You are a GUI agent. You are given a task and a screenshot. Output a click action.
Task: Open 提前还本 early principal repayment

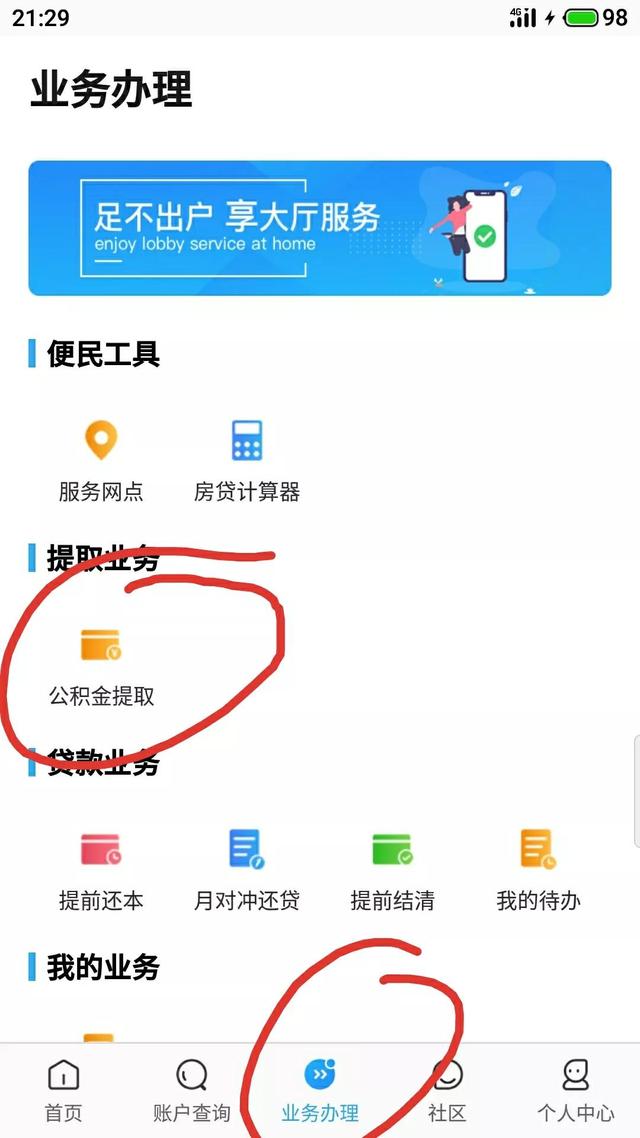(100, 868)
